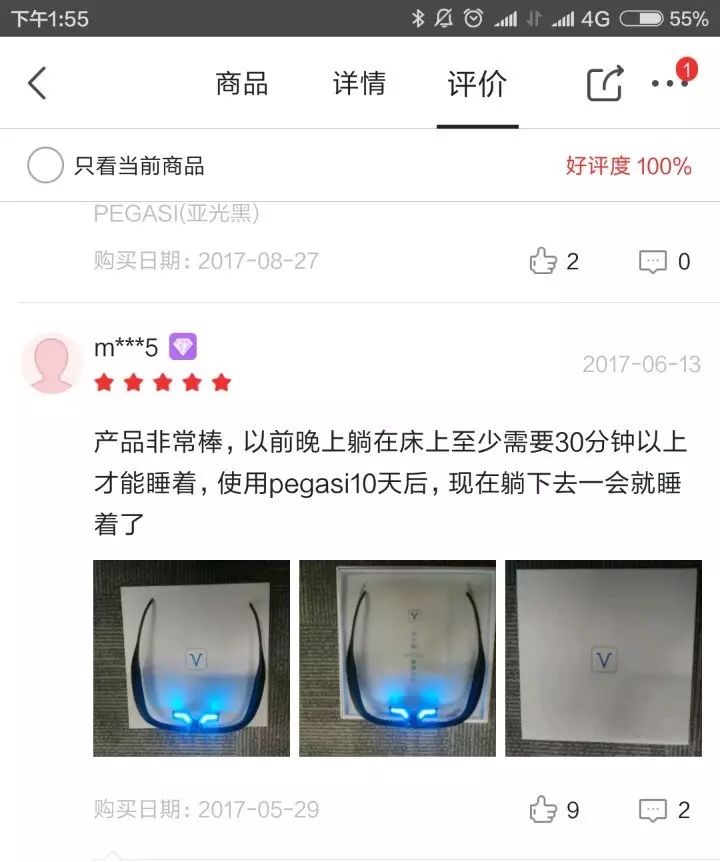This screenshot has height=862, width=720.
Task: Like m***5's review
Action: [555, 809]
